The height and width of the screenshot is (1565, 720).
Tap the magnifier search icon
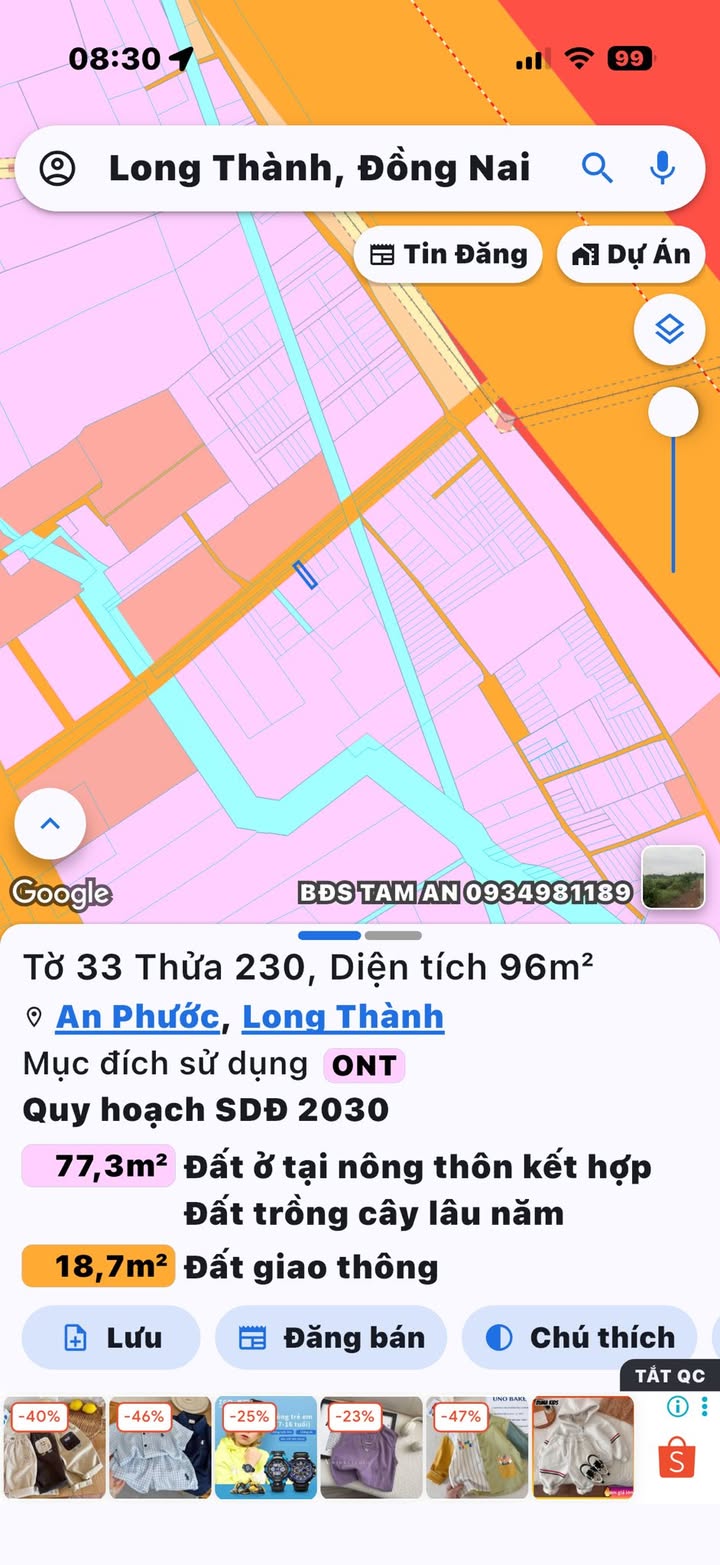click(x=597, y=168)
